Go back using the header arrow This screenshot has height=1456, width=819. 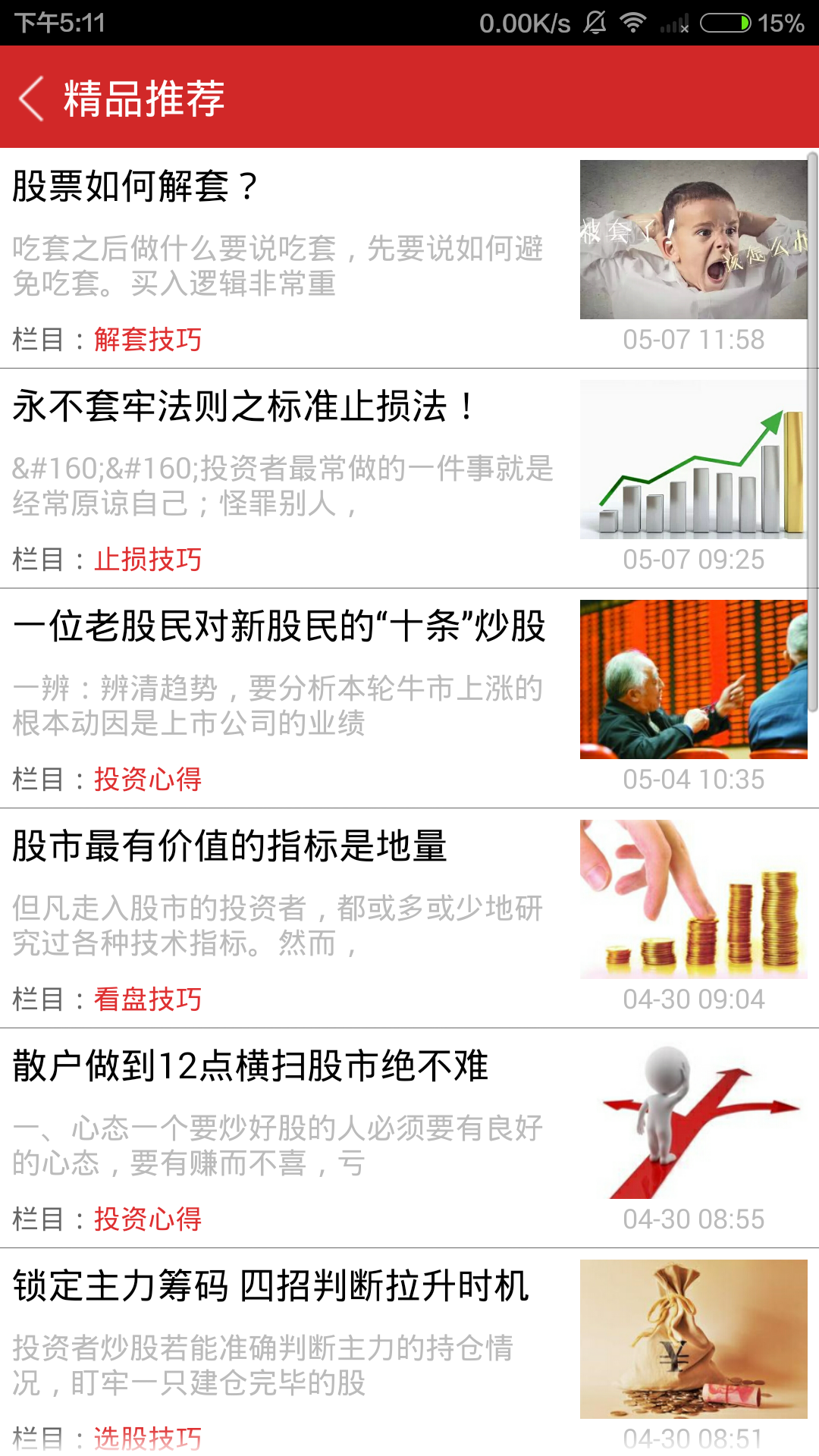(x=32, y=98)
